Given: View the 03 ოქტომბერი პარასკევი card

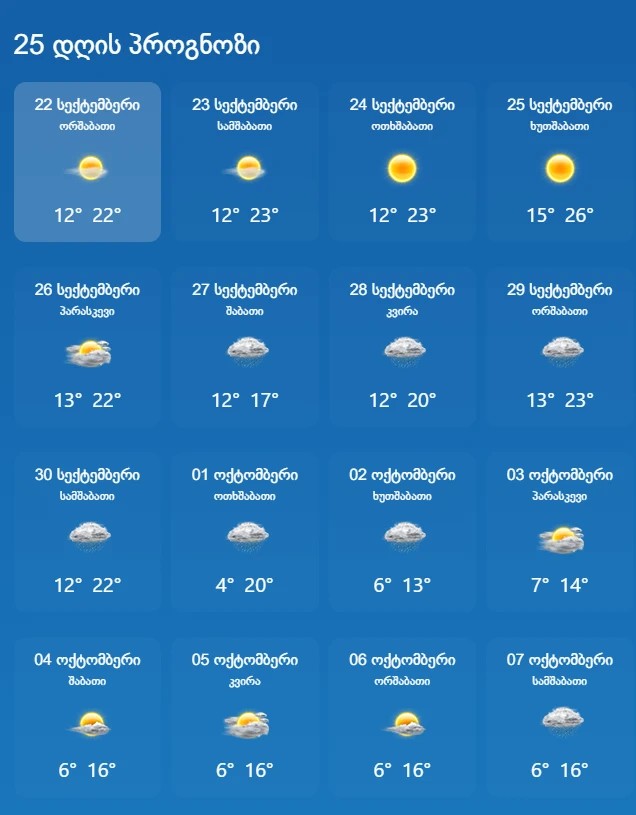Looking at the screenshot, I should point(560,532).
